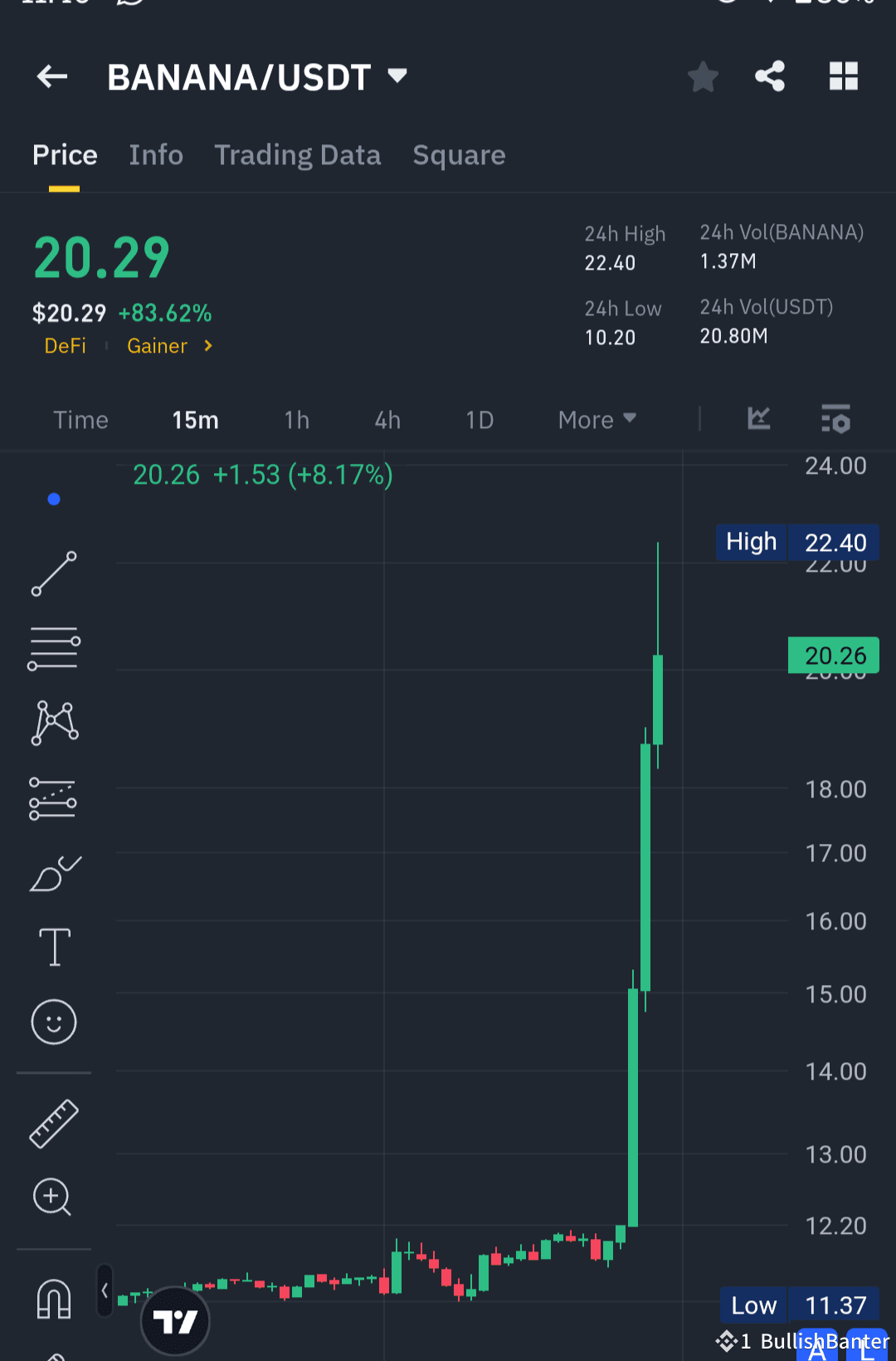Switch to the Trading Data tab
Screen dimensions: 896x1361
point(298,155)
